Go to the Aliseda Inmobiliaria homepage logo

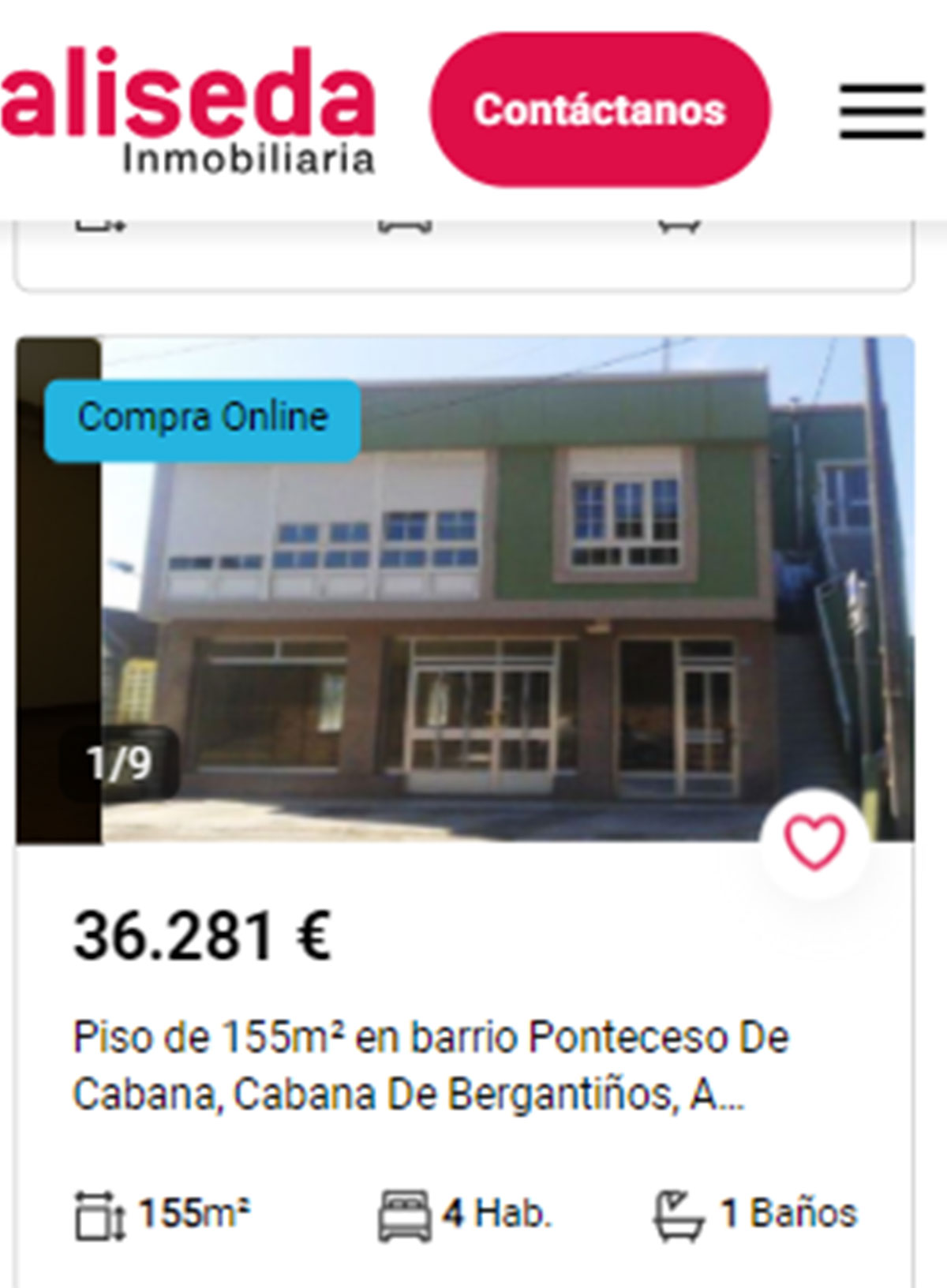click(188, 110)
